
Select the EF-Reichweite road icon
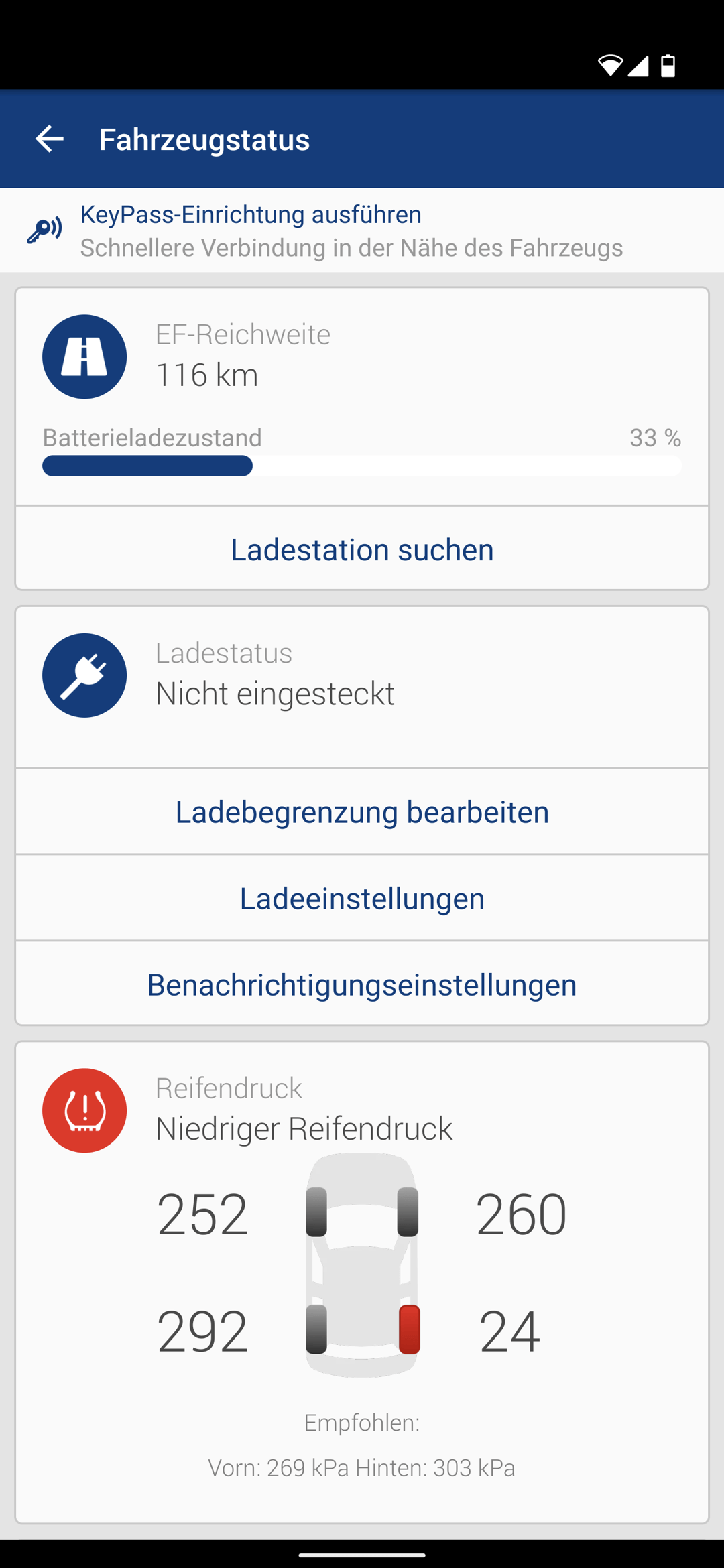[84, 357]
